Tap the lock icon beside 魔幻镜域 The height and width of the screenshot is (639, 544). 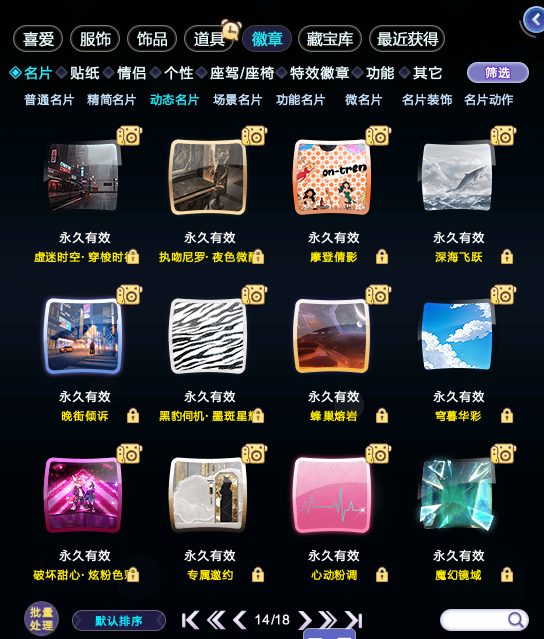[x=507, y=575]
